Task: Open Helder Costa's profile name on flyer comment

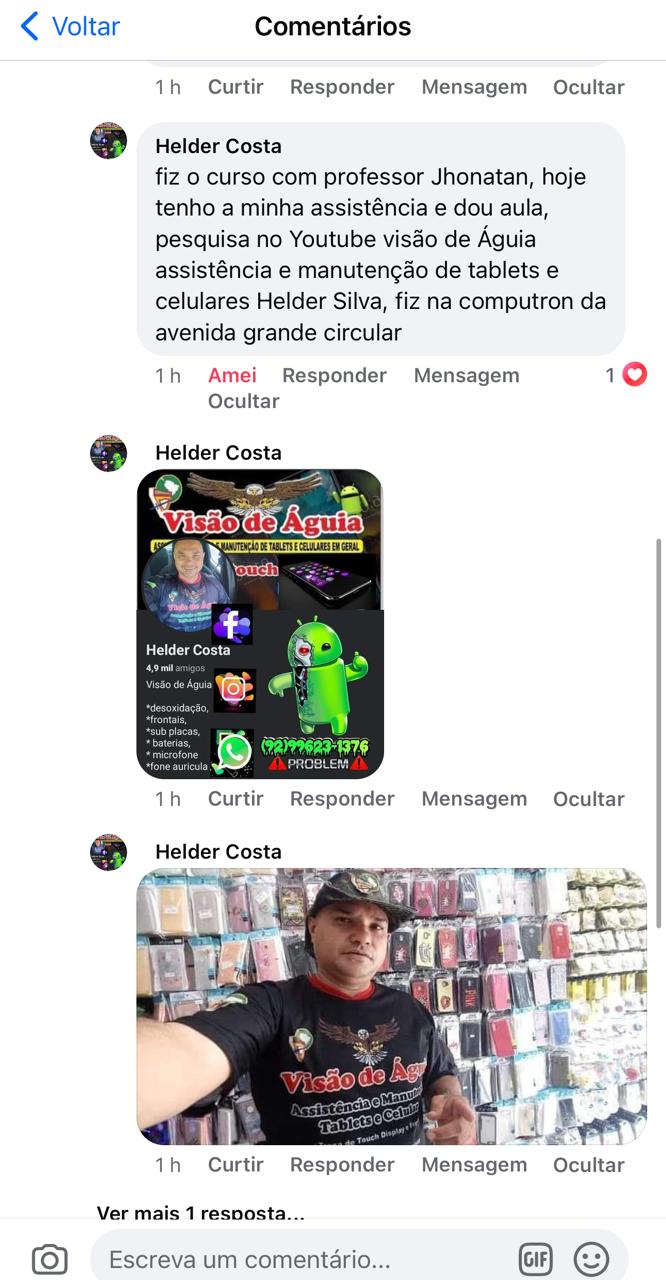Action: (218, 453)
